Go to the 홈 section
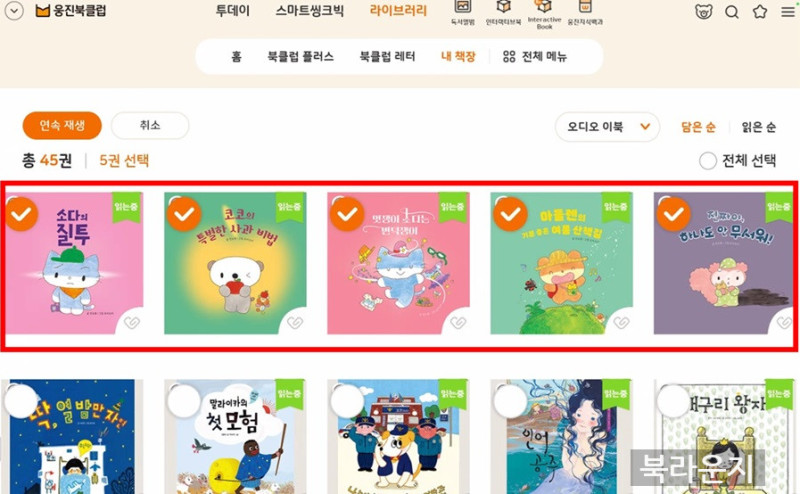 (x=236, y=57)
